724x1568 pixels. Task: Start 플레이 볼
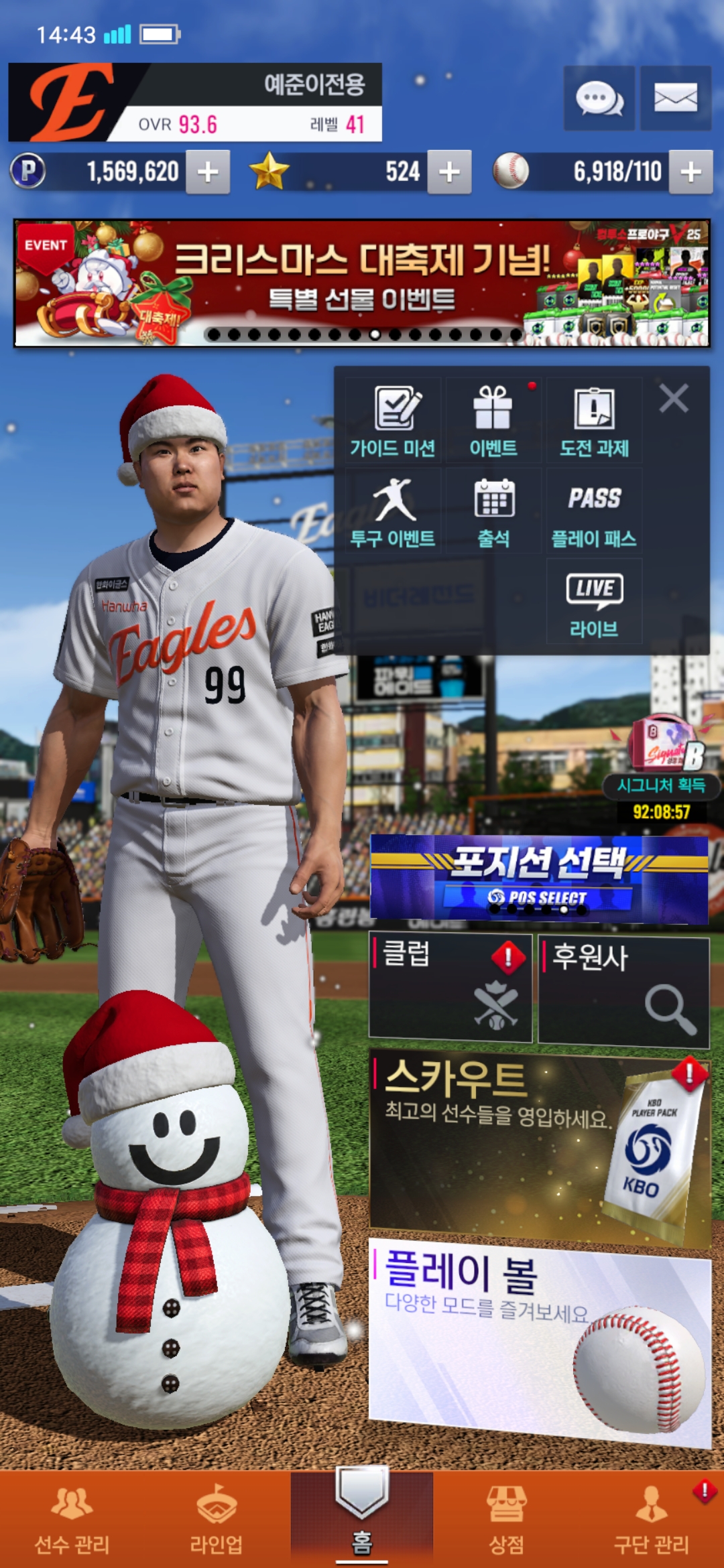pyautogui.click(x=539, y=1340)
